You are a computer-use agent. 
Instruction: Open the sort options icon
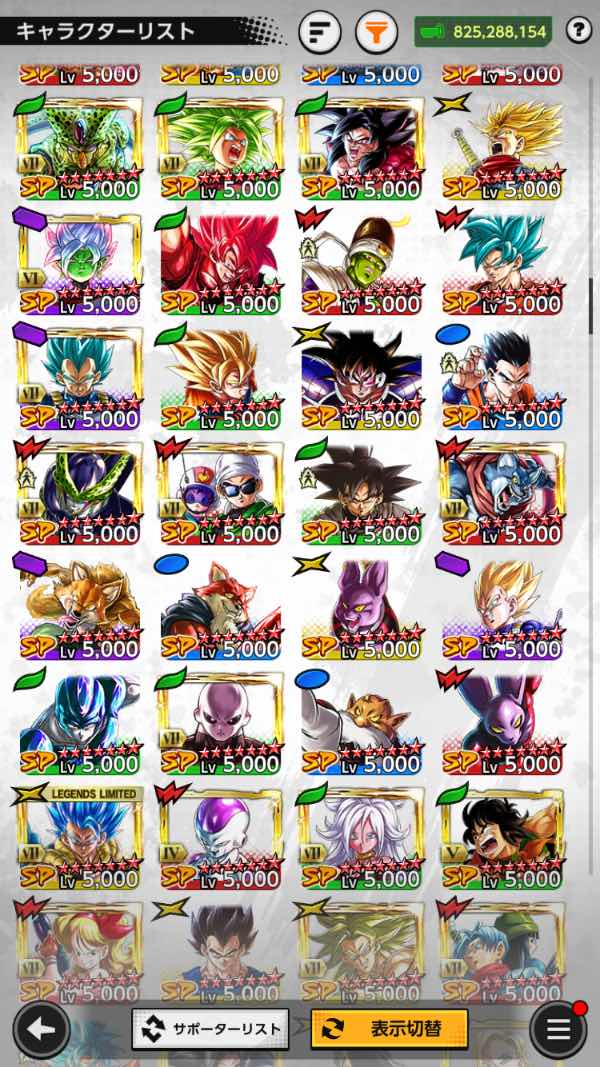point(320,32)
